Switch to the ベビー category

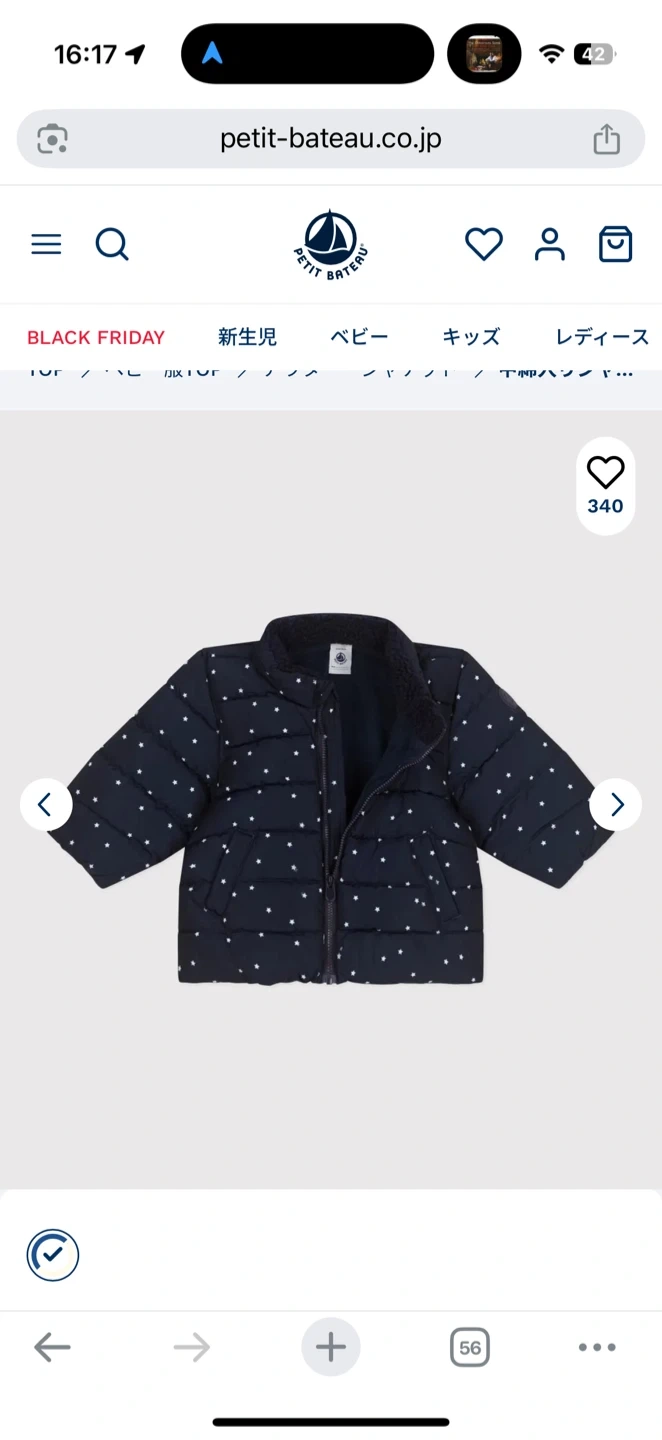click(x=359, y=337)
